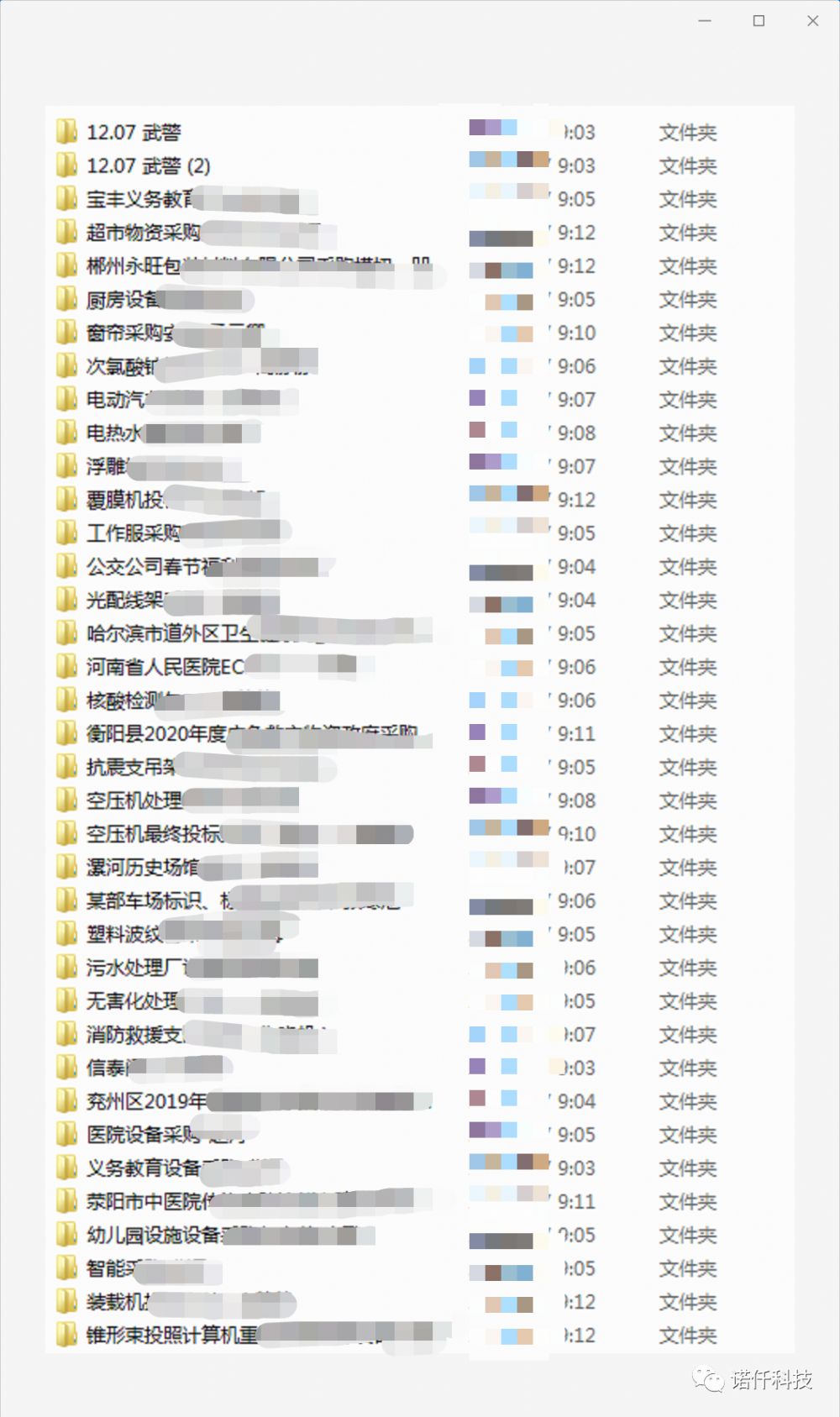Maximize the file window
The image size is (840, 1417).
[759, 21]
